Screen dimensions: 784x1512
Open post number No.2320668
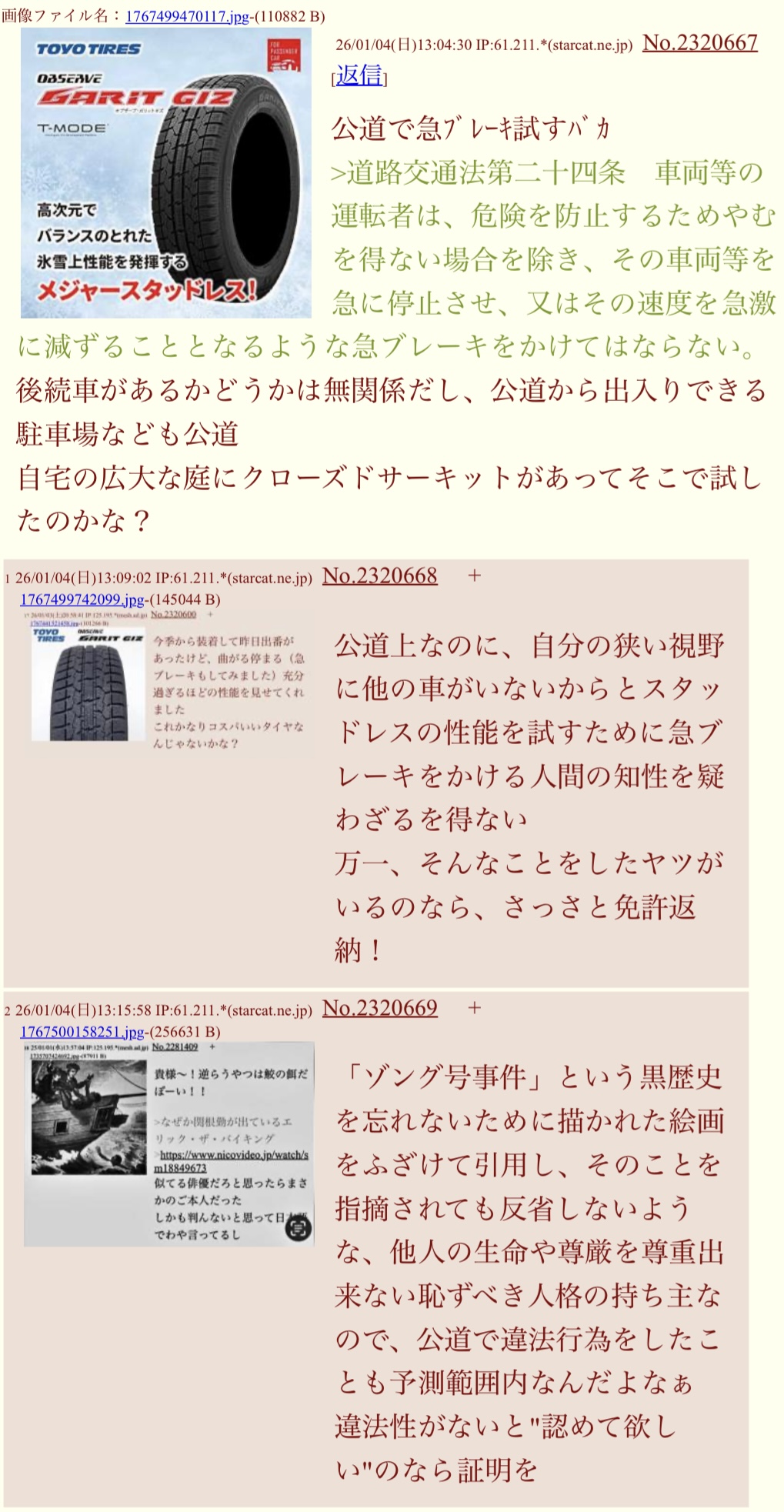(x=379, y=576)
